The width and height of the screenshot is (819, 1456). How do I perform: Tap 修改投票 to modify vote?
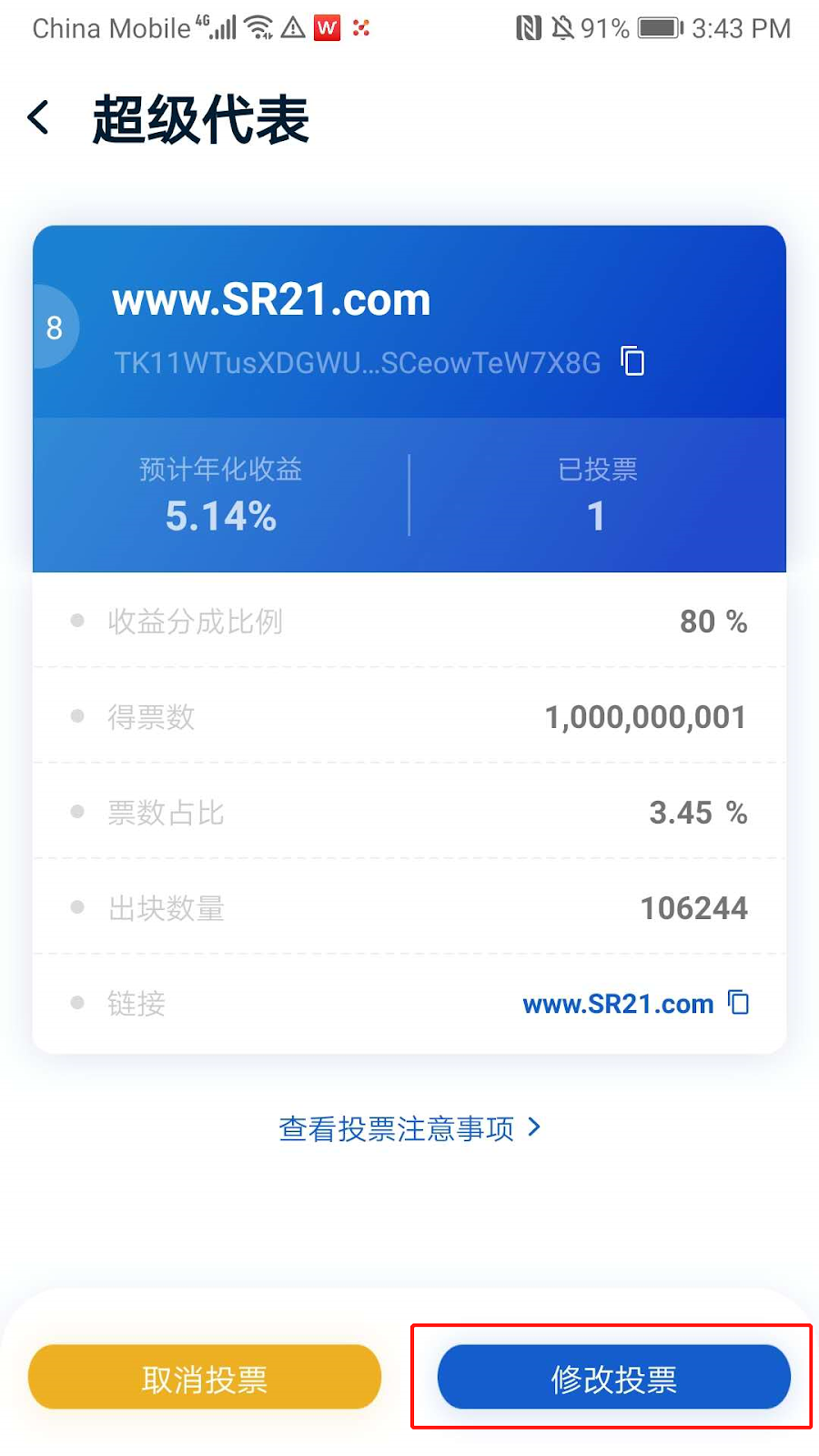click(x=613, y=1378)
